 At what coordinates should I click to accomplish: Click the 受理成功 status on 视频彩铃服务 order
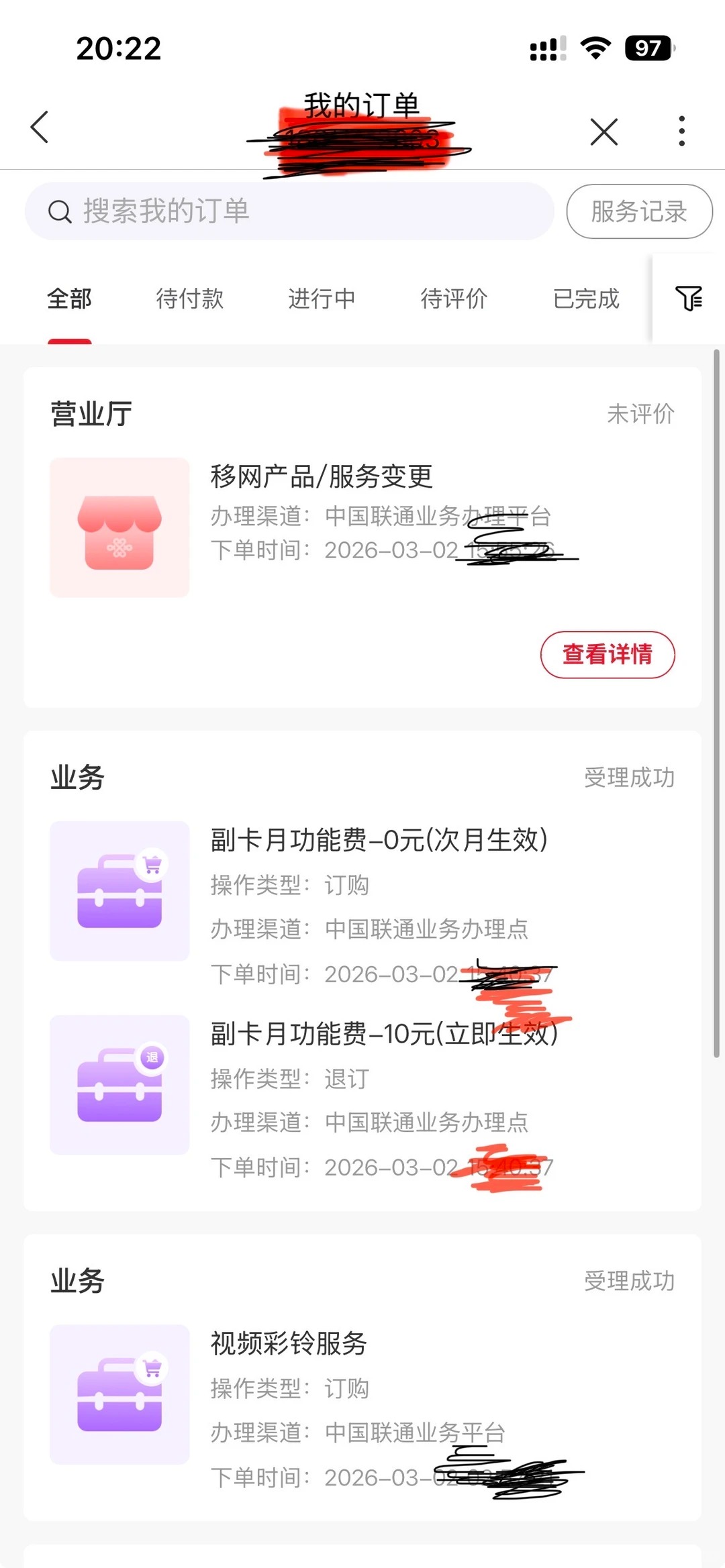click(628, 1280)
